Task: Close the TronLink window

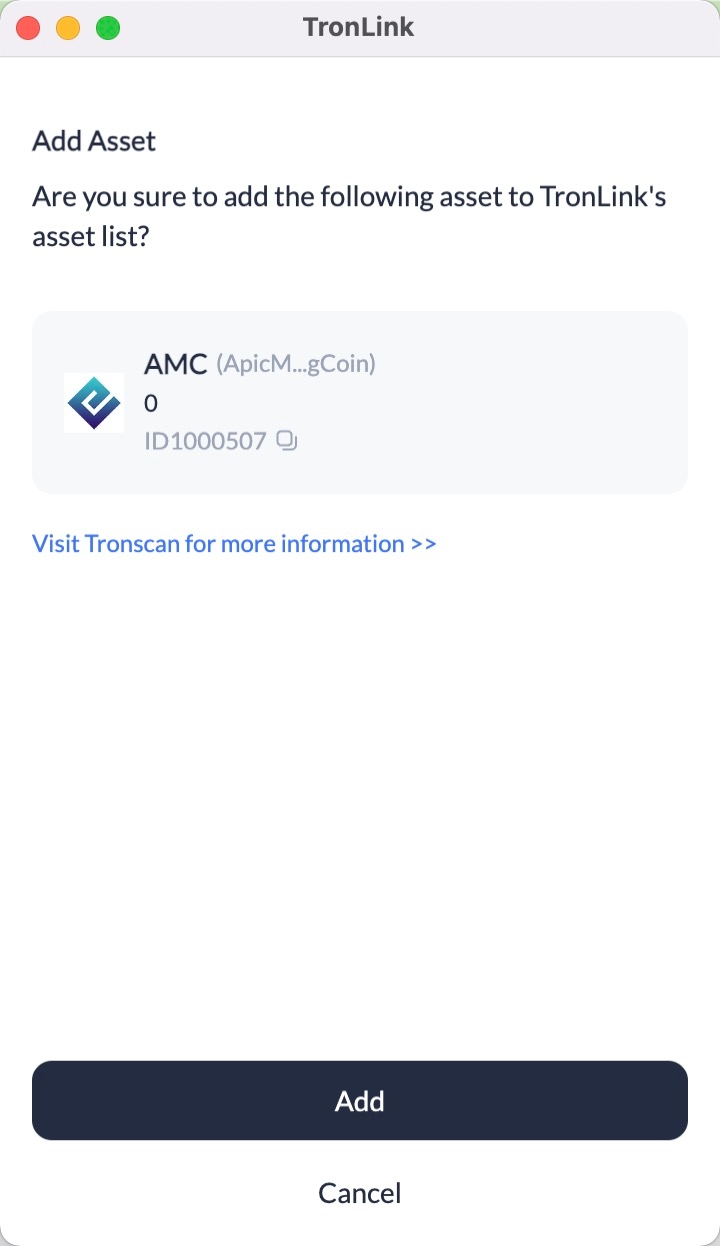Action: coord(28,28)
